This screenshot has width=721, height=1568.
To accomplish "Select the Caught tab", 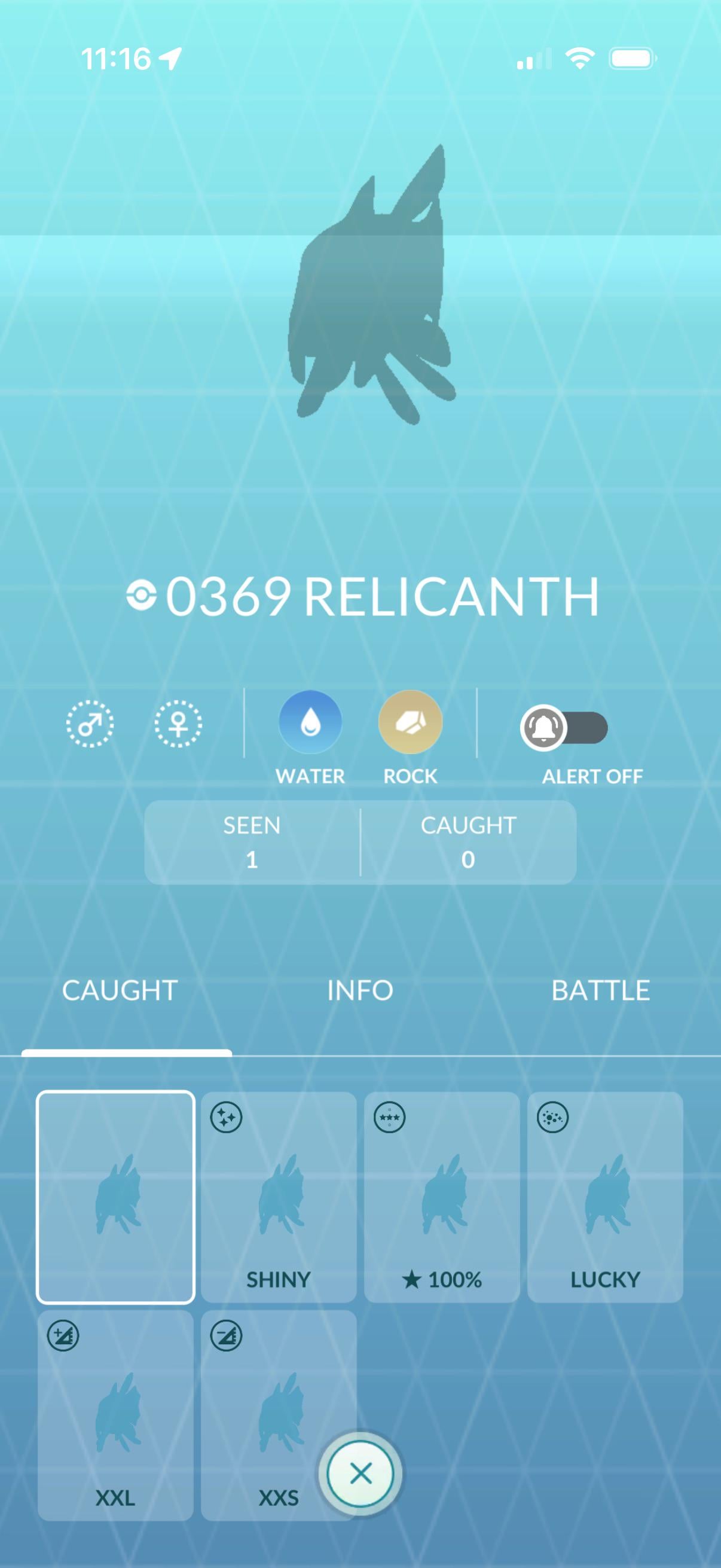I will 120,990.
